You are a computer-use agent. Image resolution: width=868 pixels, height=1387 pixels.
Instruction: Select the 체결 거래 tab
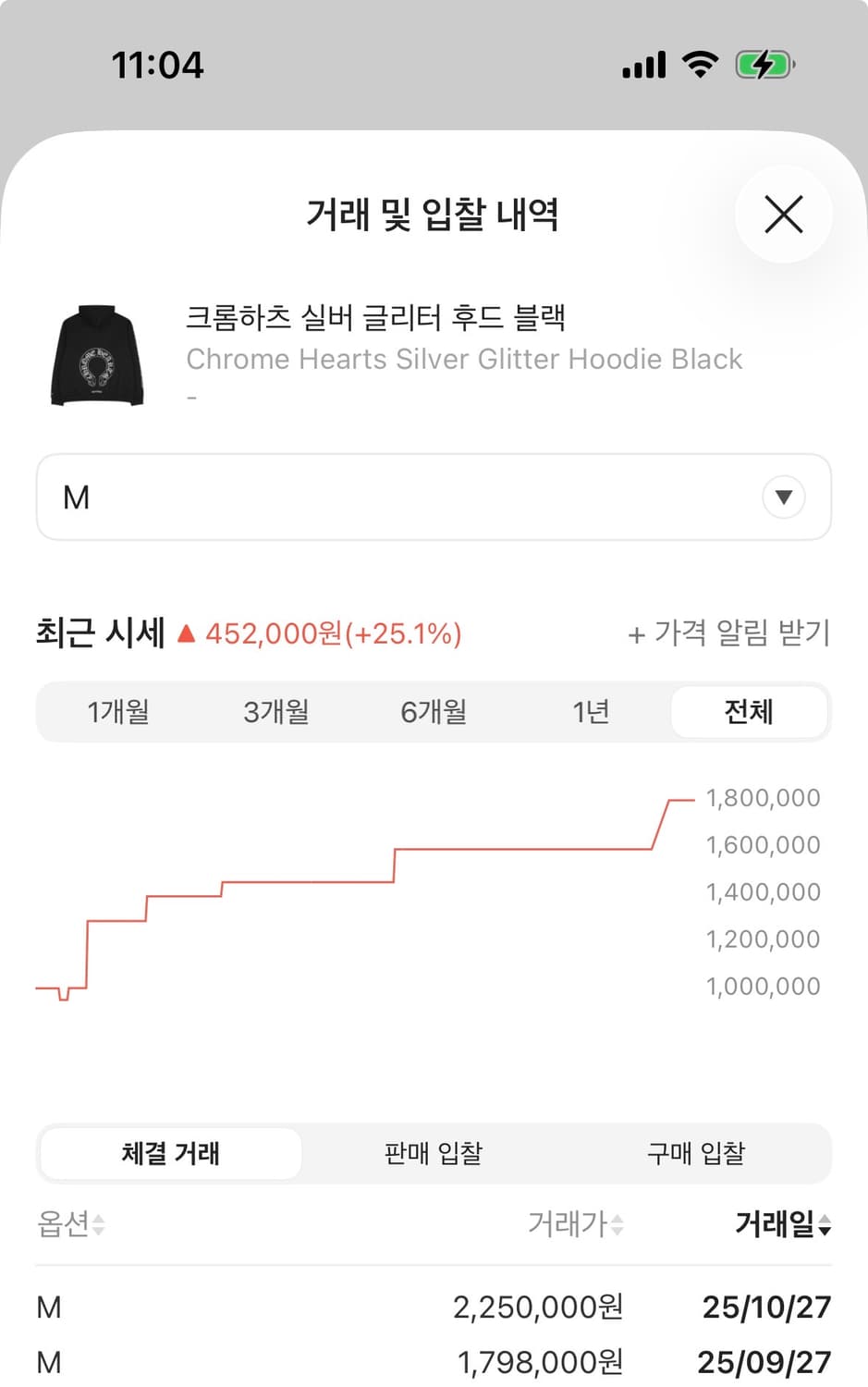[x=169, y=1153]
